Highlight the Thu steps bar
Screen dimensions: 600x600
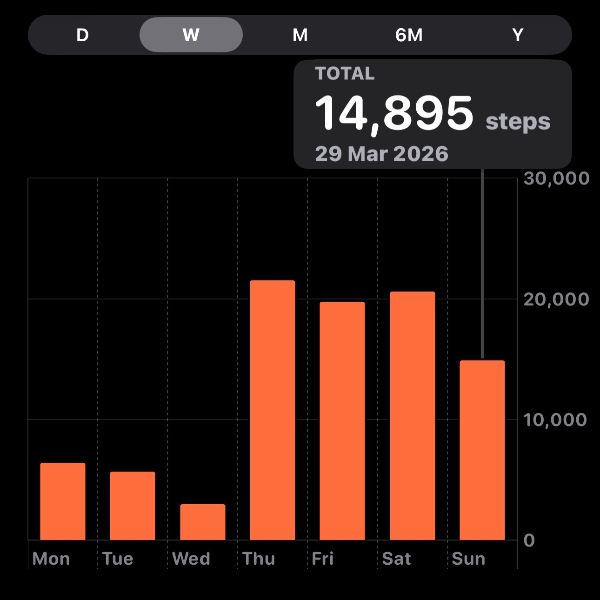coord(273,410)
